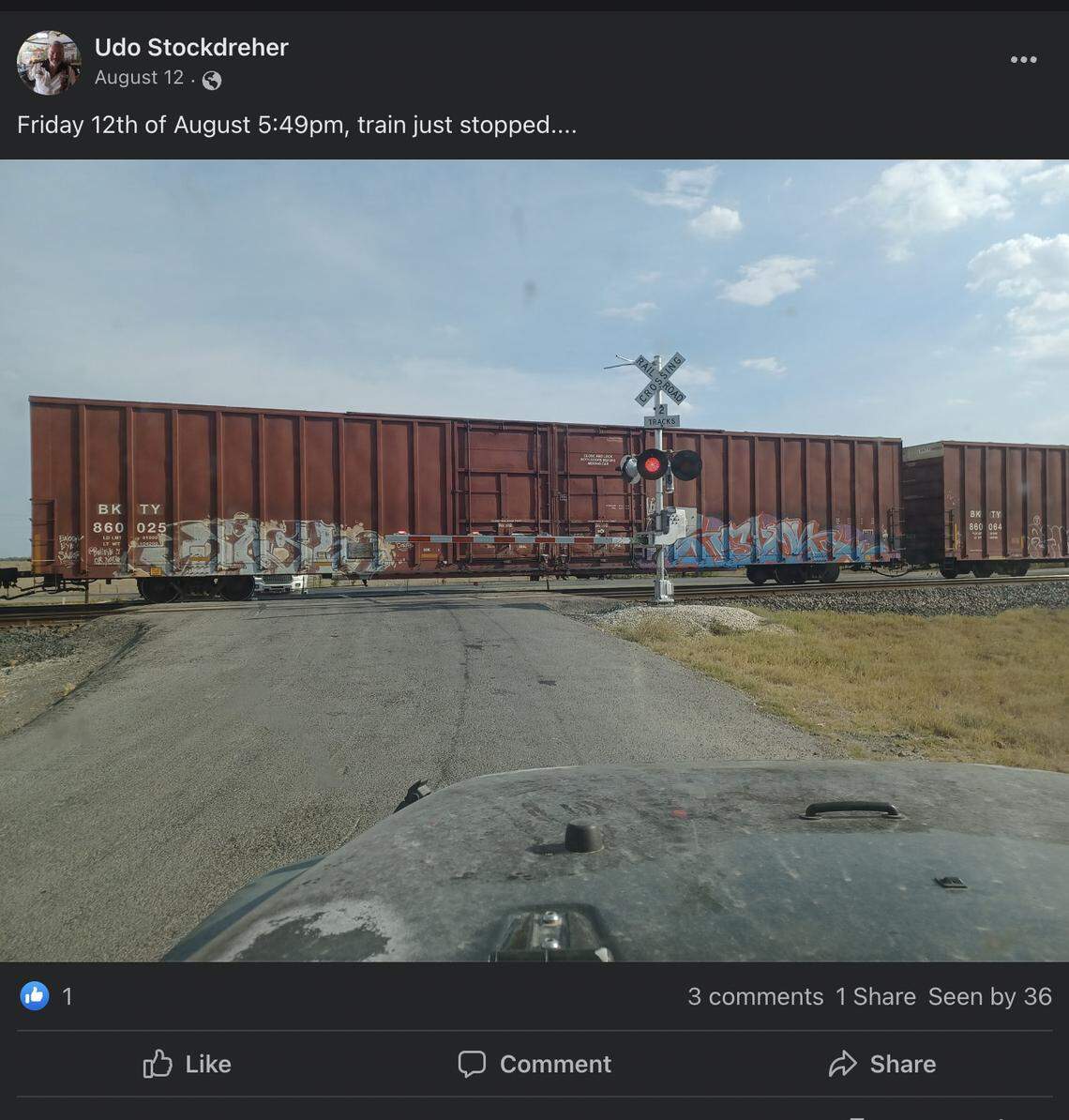The image size is (1069, 1120).
Task: Click the 'August 12' timestamp link
Action: coord(137,79)
